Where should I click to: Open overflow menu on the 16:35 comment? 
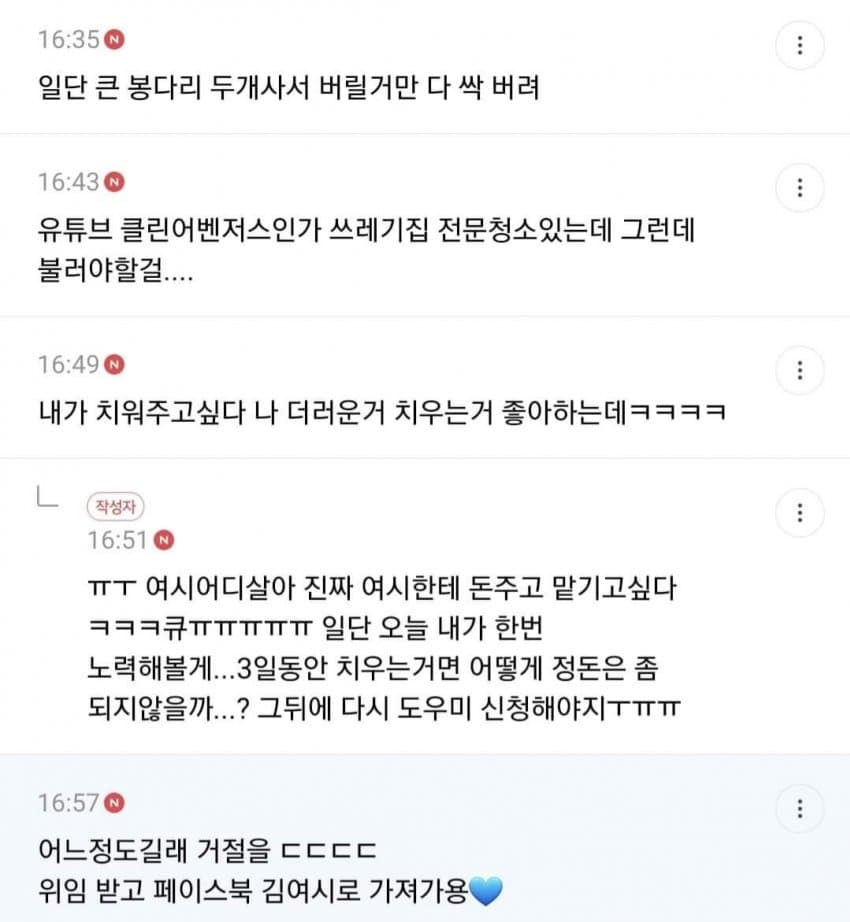[799, 46]
